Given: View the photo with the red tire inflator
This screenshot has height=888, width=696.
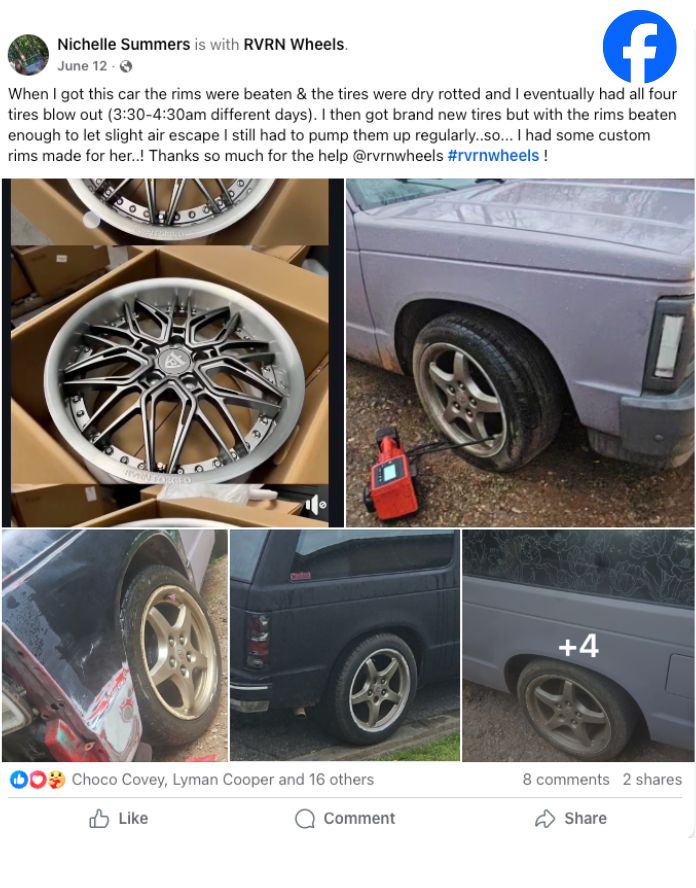Looking at the screenshot, I should point(520,352).
